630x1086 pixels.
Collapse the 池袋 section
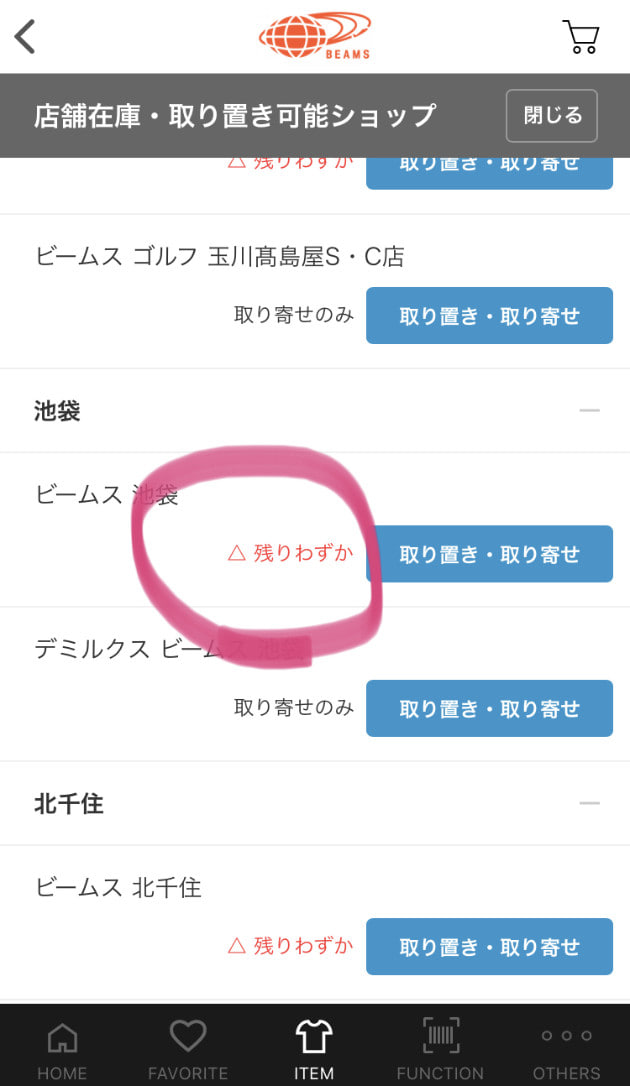pos(589,411)
